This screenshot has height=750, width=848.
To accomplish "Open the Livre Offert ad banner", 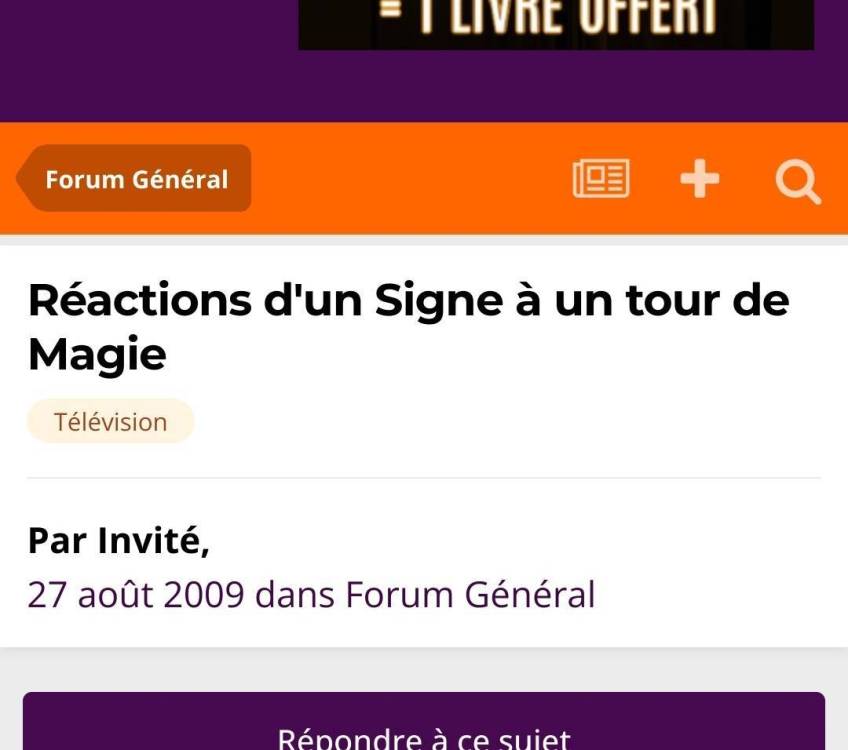I will coord(556,22).
